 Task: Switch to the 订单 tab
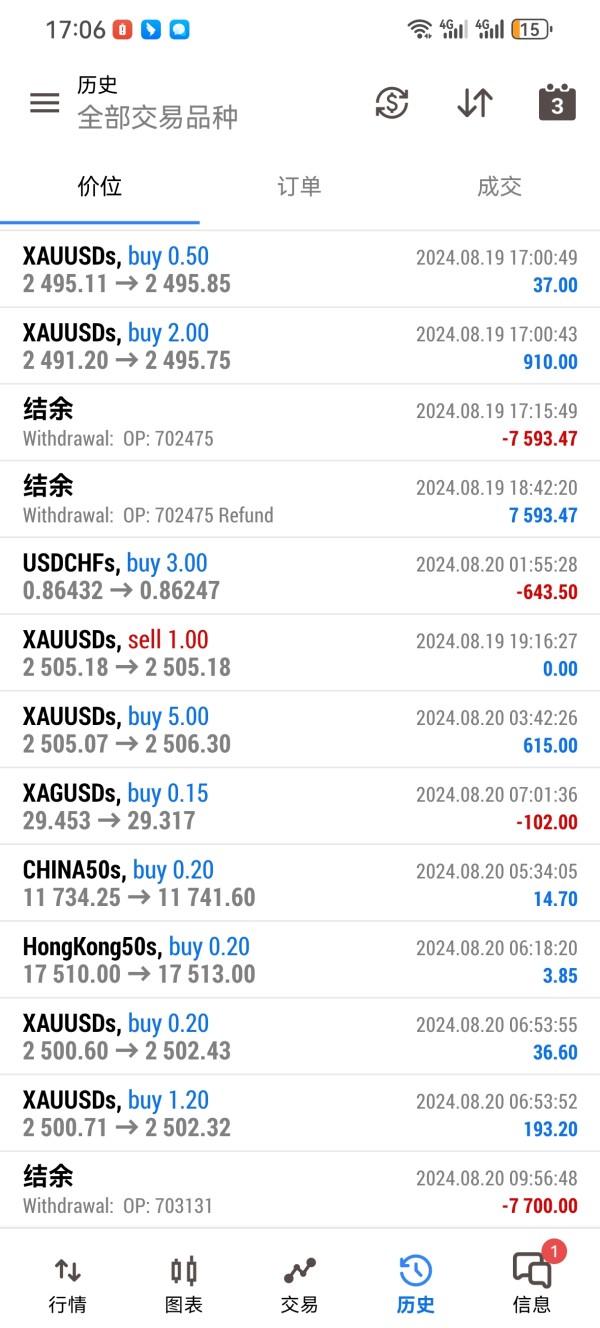(299, 186)
